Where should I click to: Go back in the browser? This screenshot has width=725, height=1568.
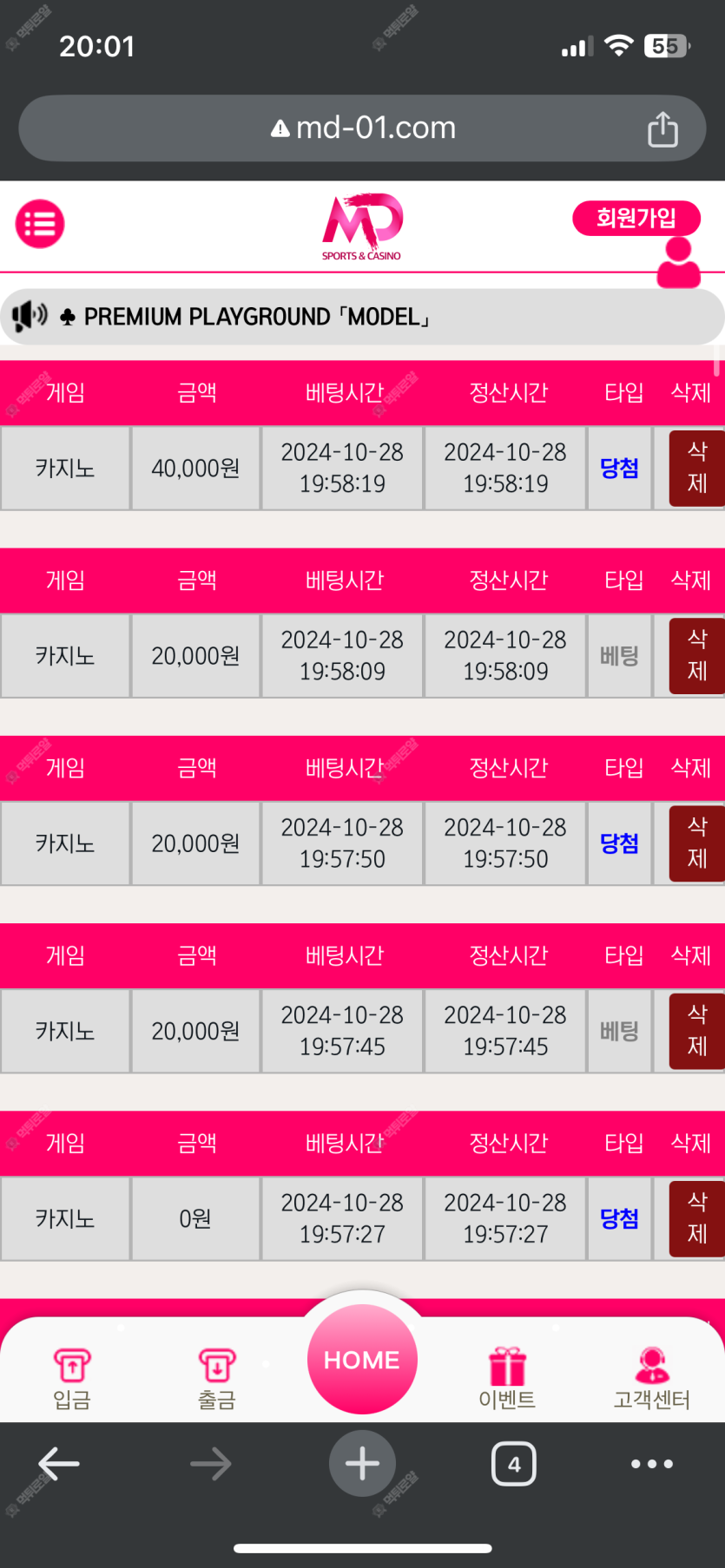[59, 1464]
